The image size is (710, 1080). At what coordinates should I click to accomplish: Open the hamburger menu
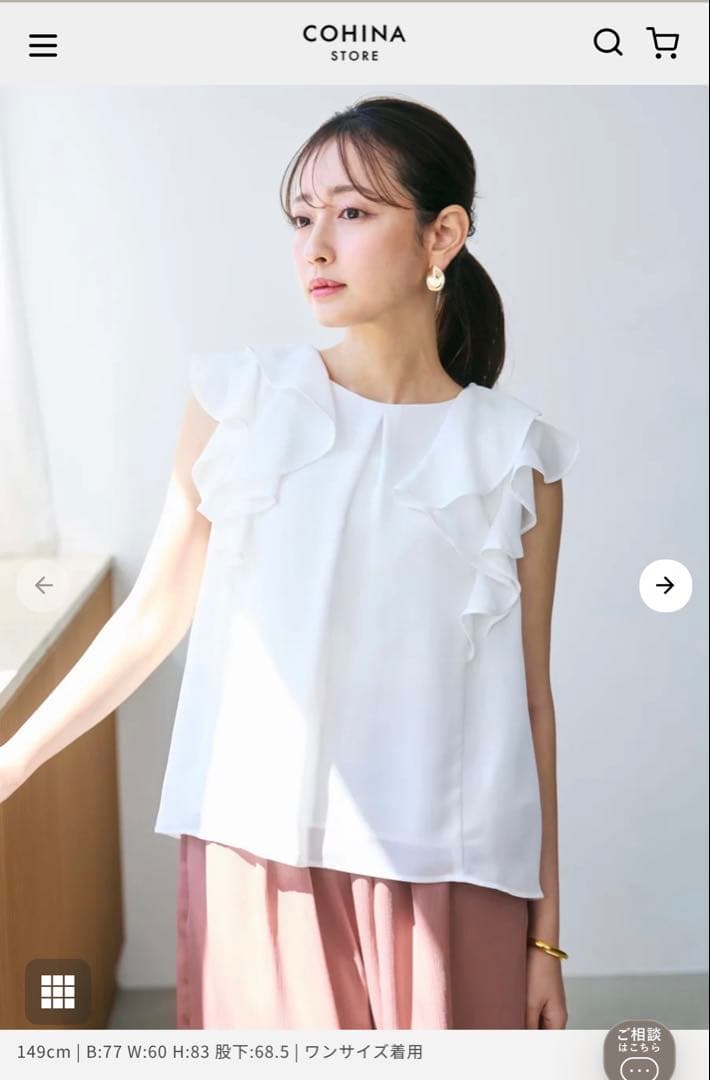(x=43, y=45)
